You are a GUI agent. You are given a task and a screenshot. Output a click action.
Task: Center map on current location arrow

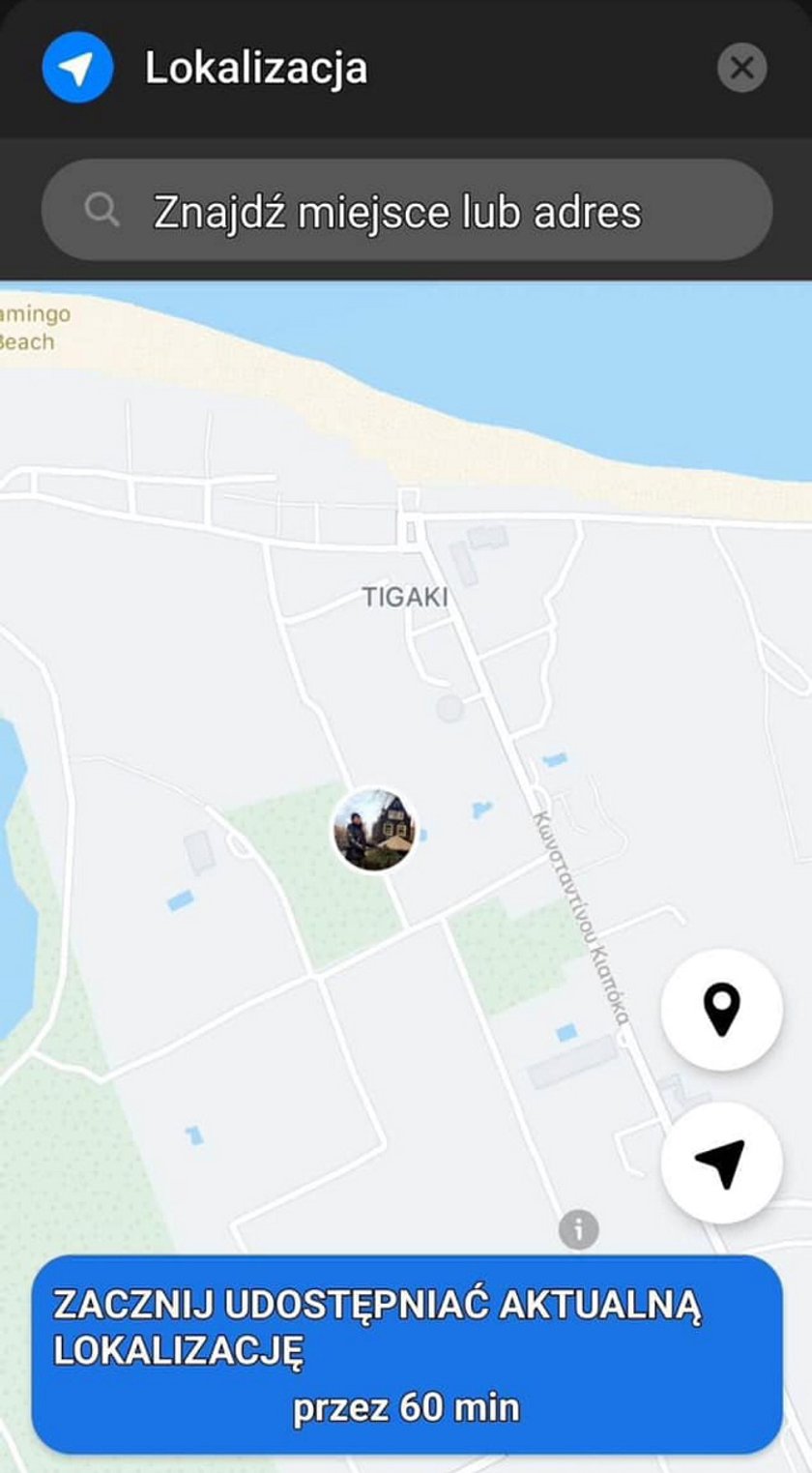click(721, 1163)
